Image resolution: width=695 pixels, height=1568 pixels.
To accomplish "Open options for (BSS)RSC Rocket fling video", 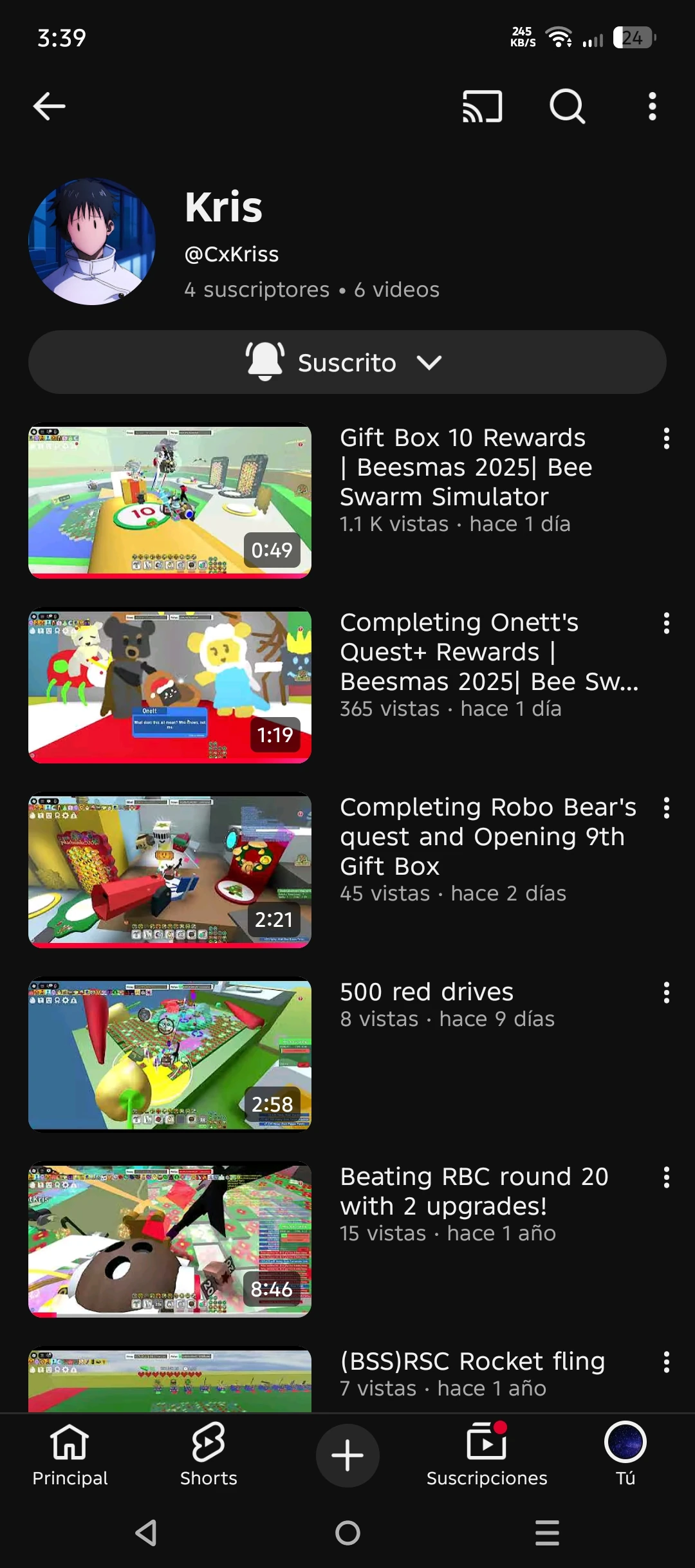I will pos(666,1362).
